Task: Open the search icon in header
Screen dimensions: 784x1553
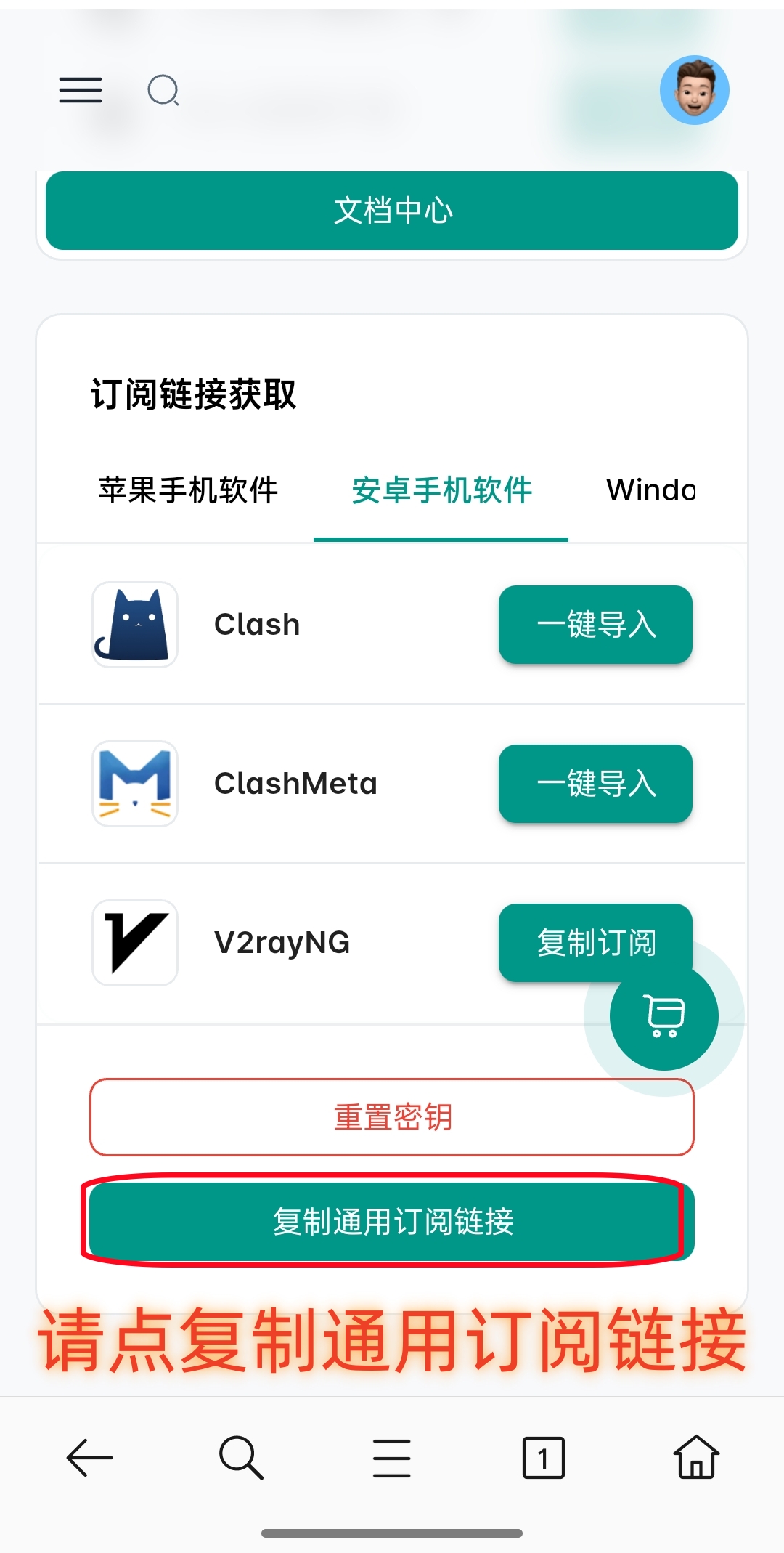Action: pyautogui.click(x=163, y=90)
